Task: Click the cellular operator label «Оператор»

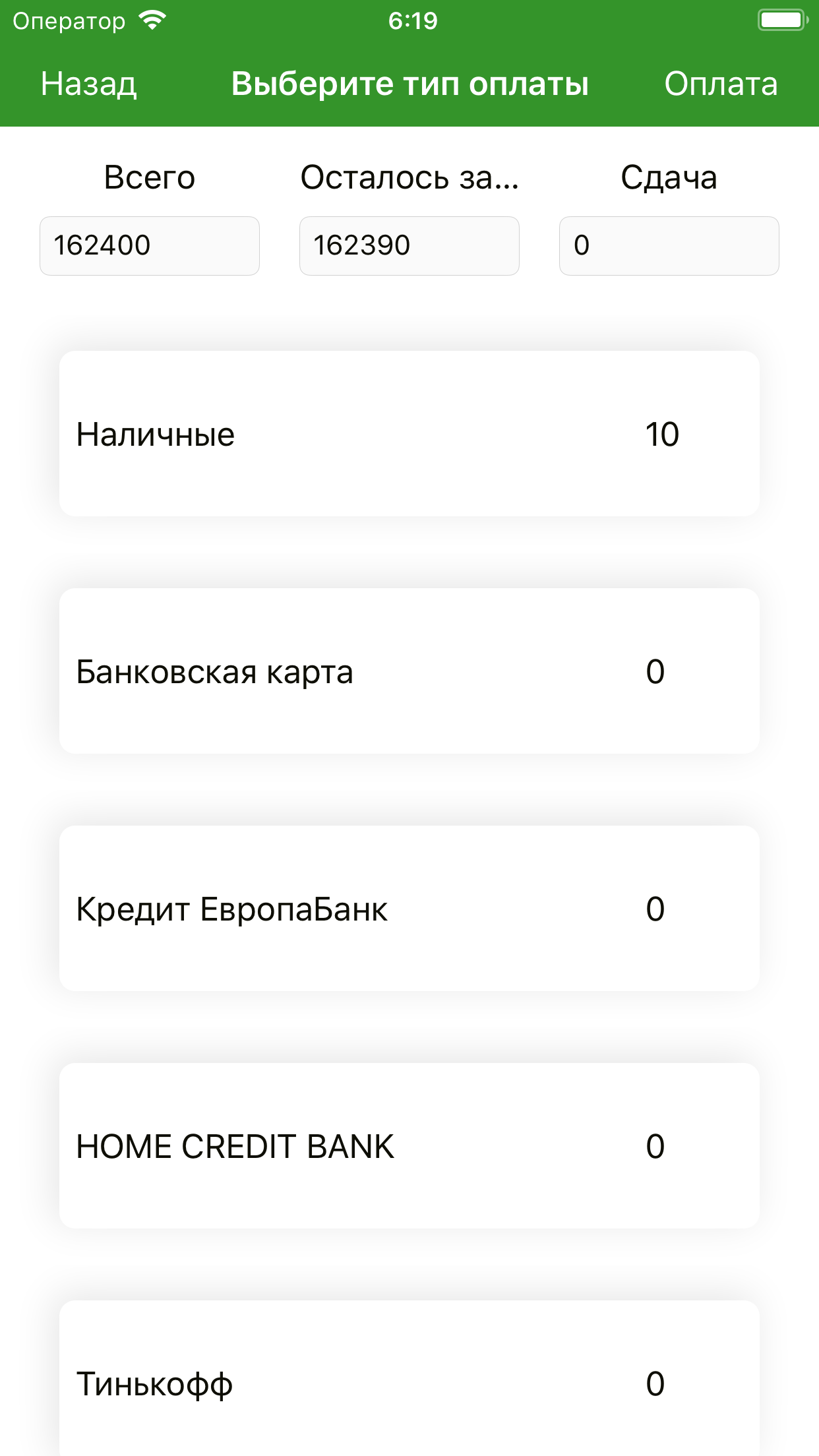Action: tap(69, 20)
